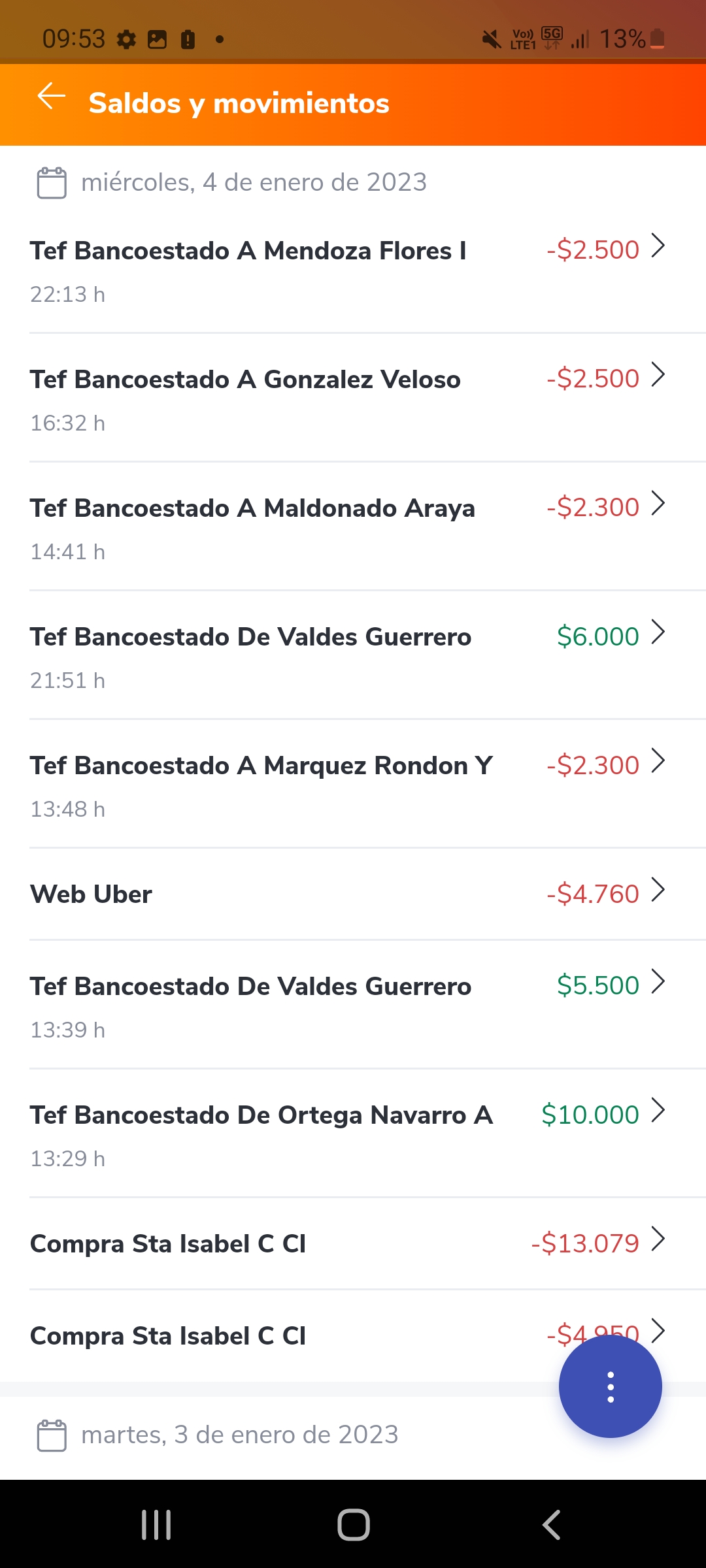Open the $6.000 transfer from Valdes Guerrero
The height and width of the screenshot is (1568, 706).
point(353,655)
